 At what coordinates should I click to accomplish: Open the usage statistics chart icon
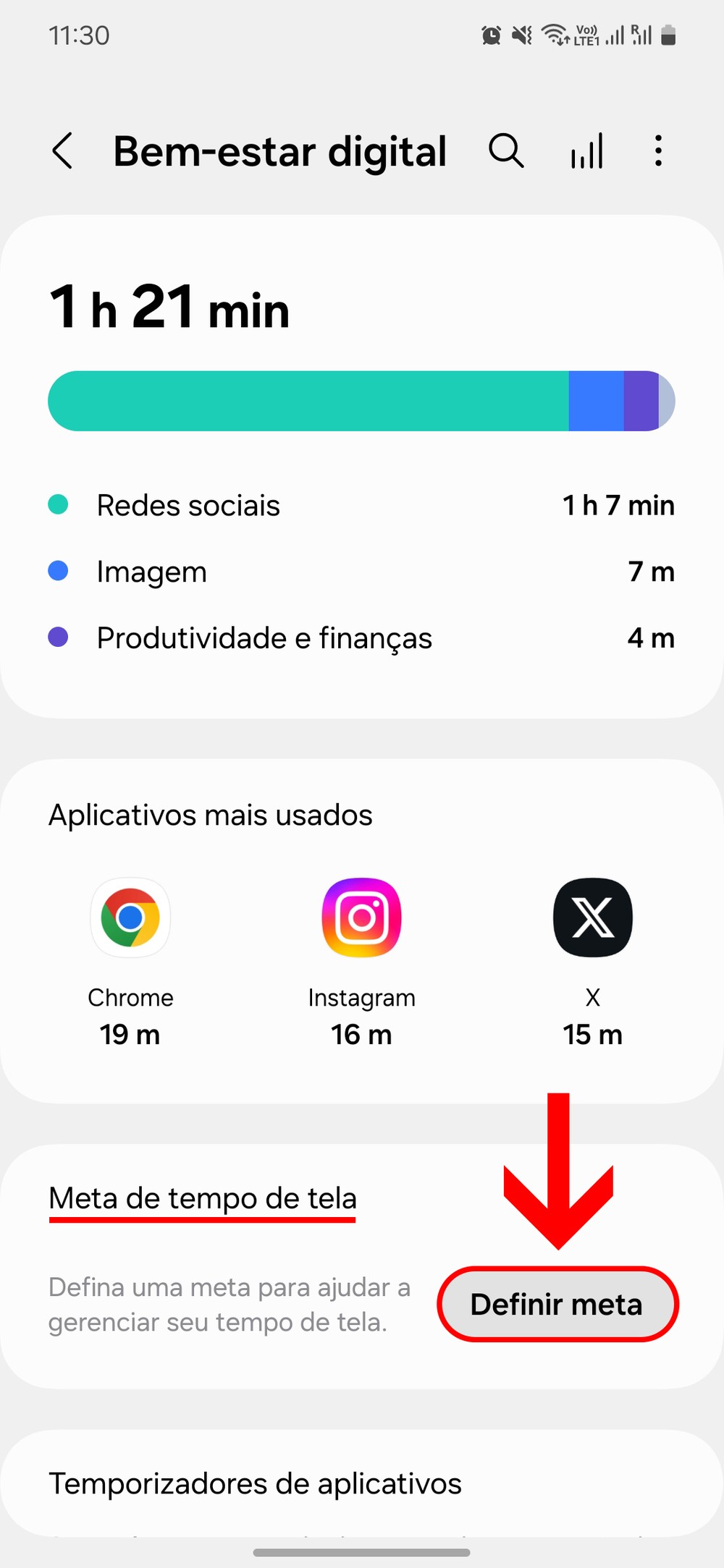[586, 151]
